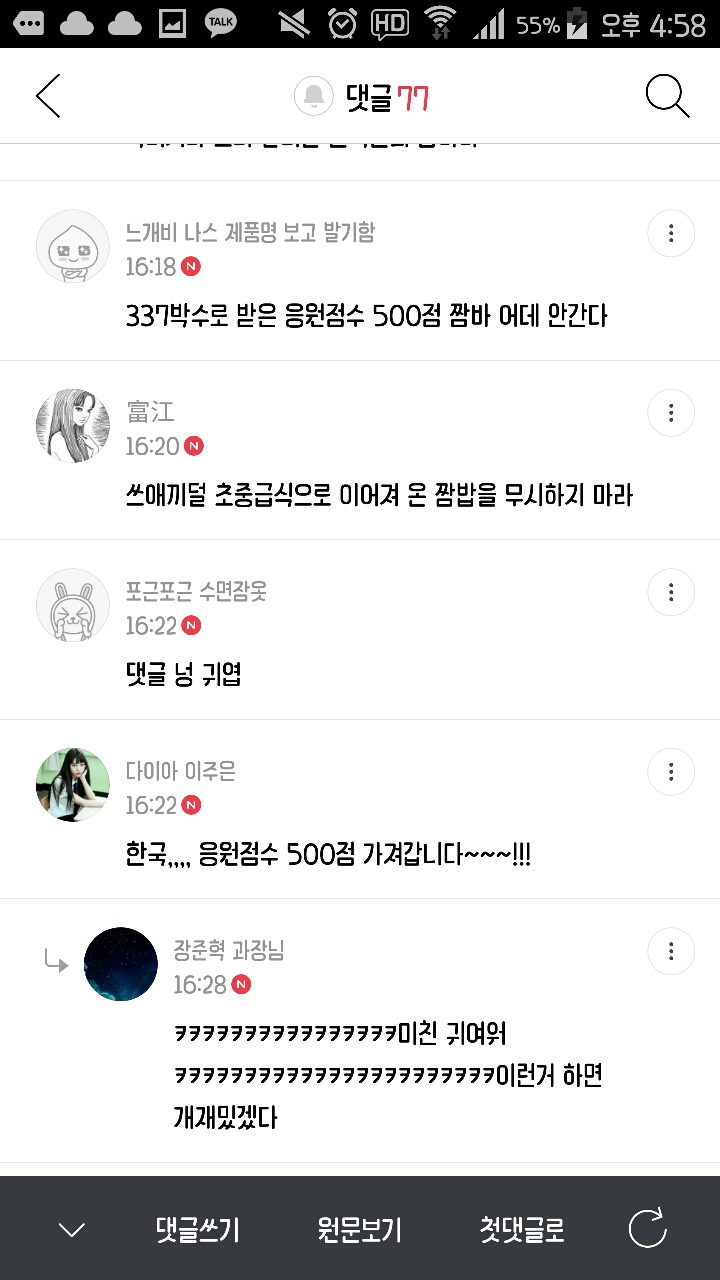Tap 댓글쓰기 to write a comment
This screenshot has width=720, height=1280.
pyautogui.click(x=198, y=1229)
